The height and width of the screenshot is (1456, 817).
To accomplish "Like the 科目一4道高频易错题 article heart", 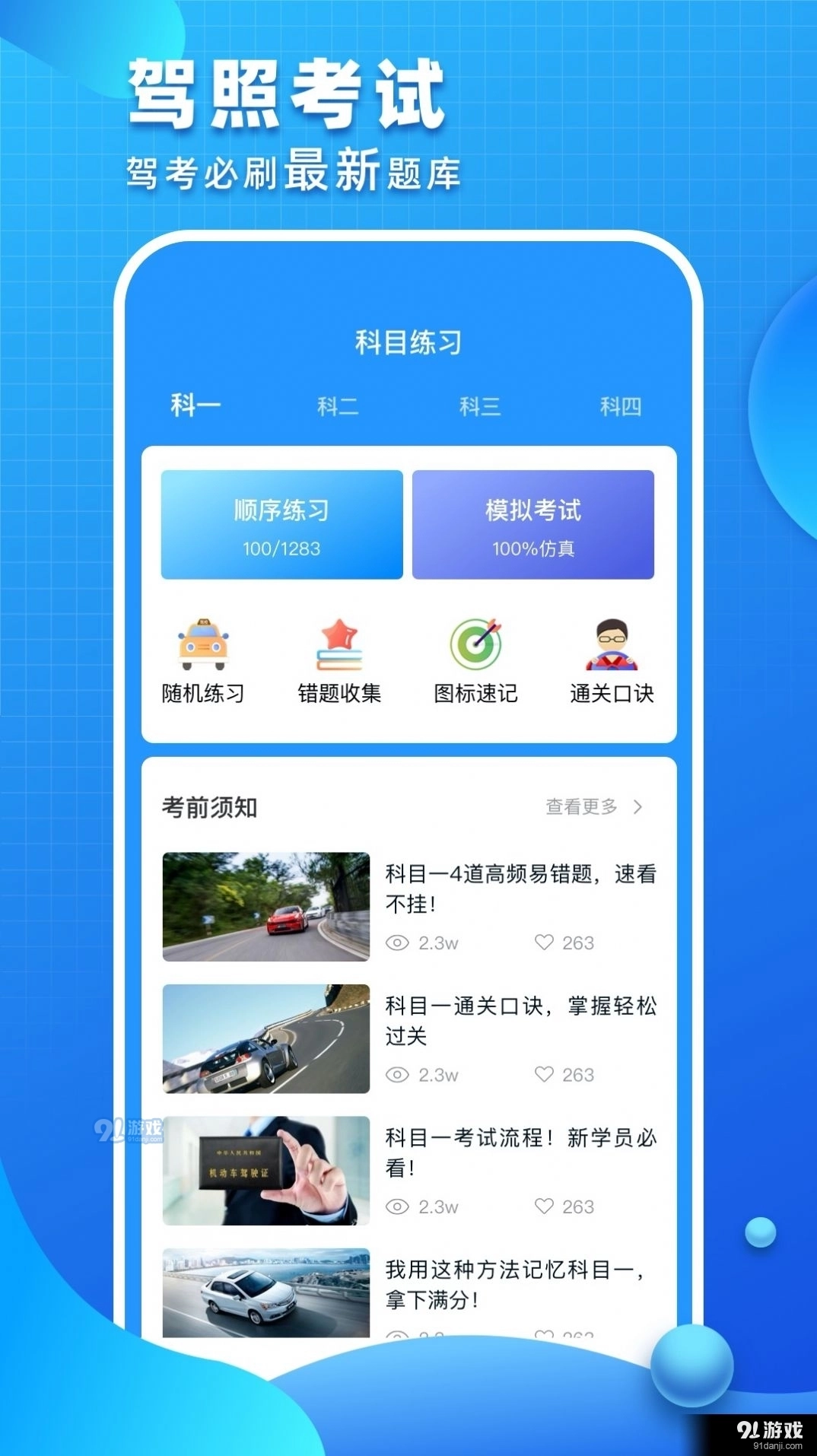I will (x=543, y=943).
